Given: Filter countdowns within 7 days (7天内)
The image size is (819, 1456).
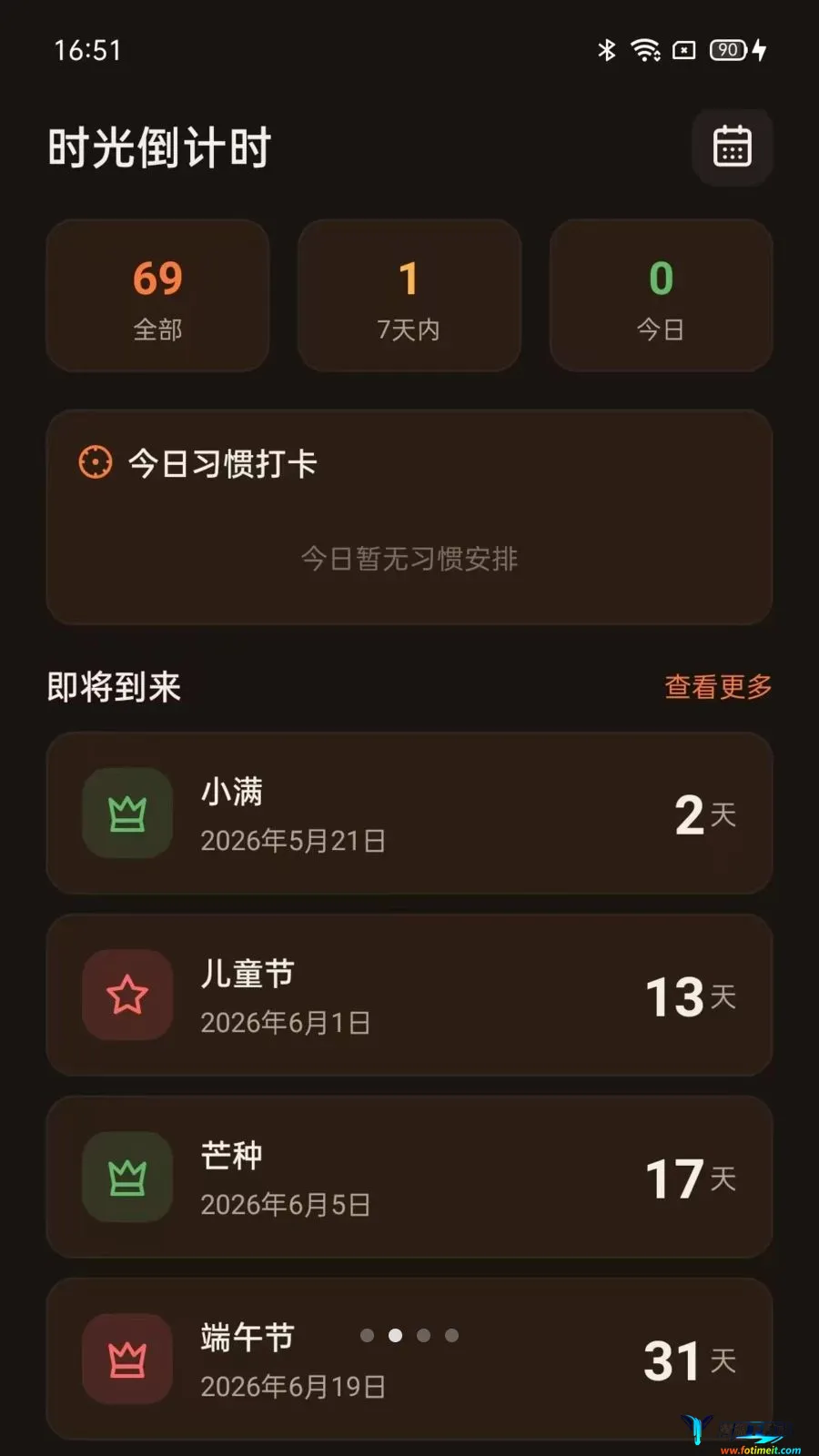Looking at the screenshot, I should [409, 295].
